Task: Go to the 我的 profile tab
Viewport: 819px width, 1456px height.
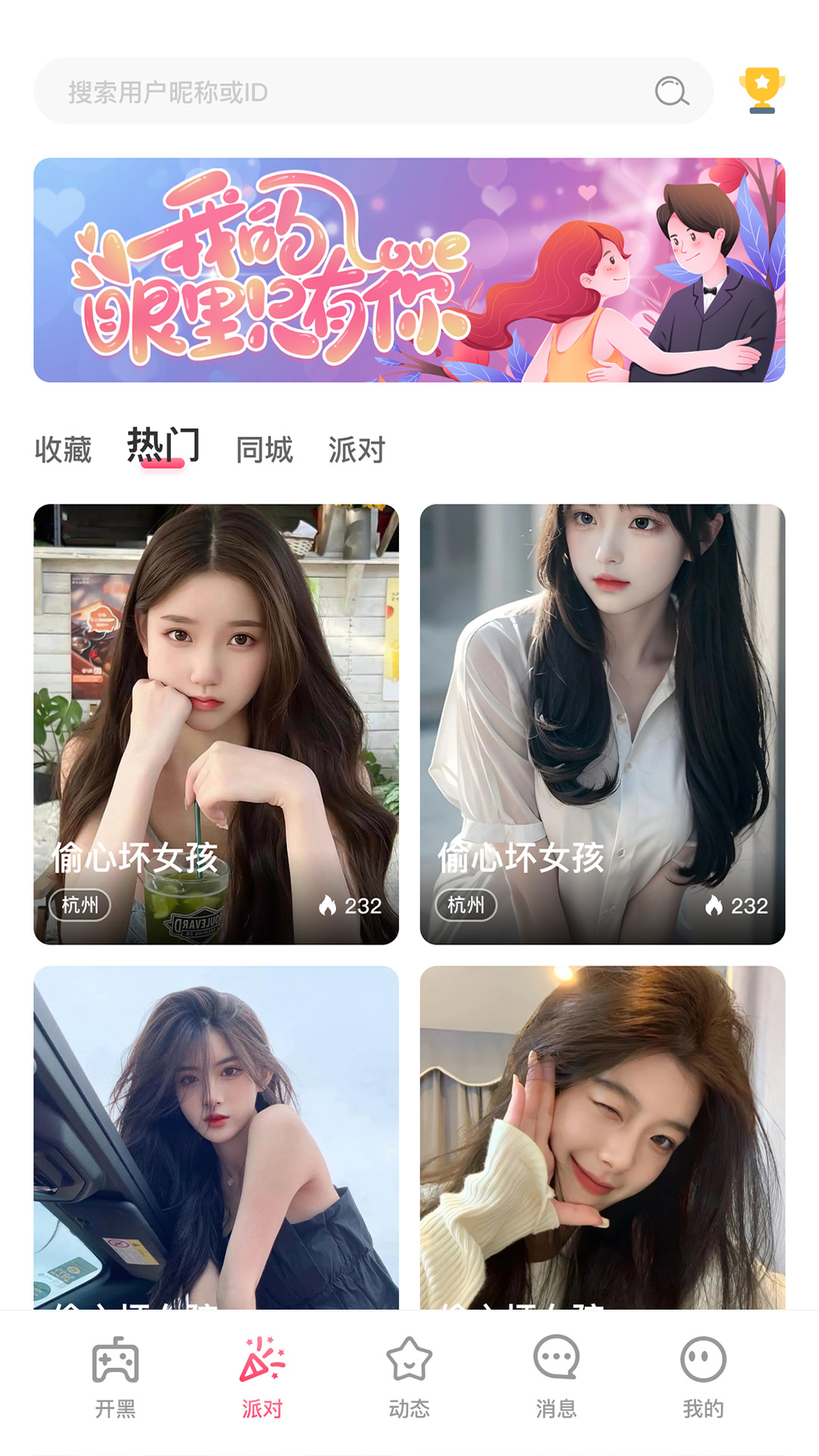Action: [x=703, y=1377]
